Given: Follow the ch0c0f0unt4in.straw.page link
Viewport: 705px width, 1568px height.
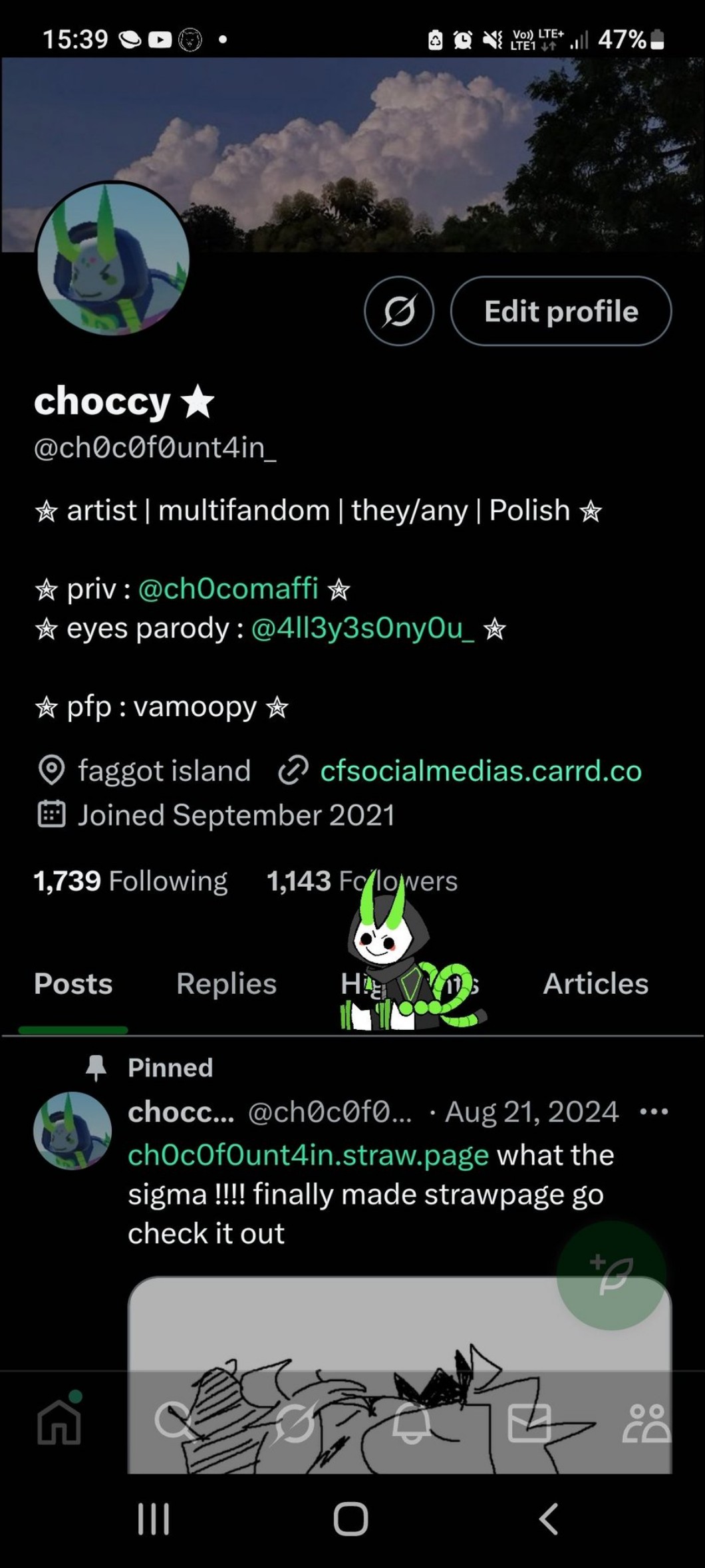Looking at the screenshot, I should [x=308, y=1156].
